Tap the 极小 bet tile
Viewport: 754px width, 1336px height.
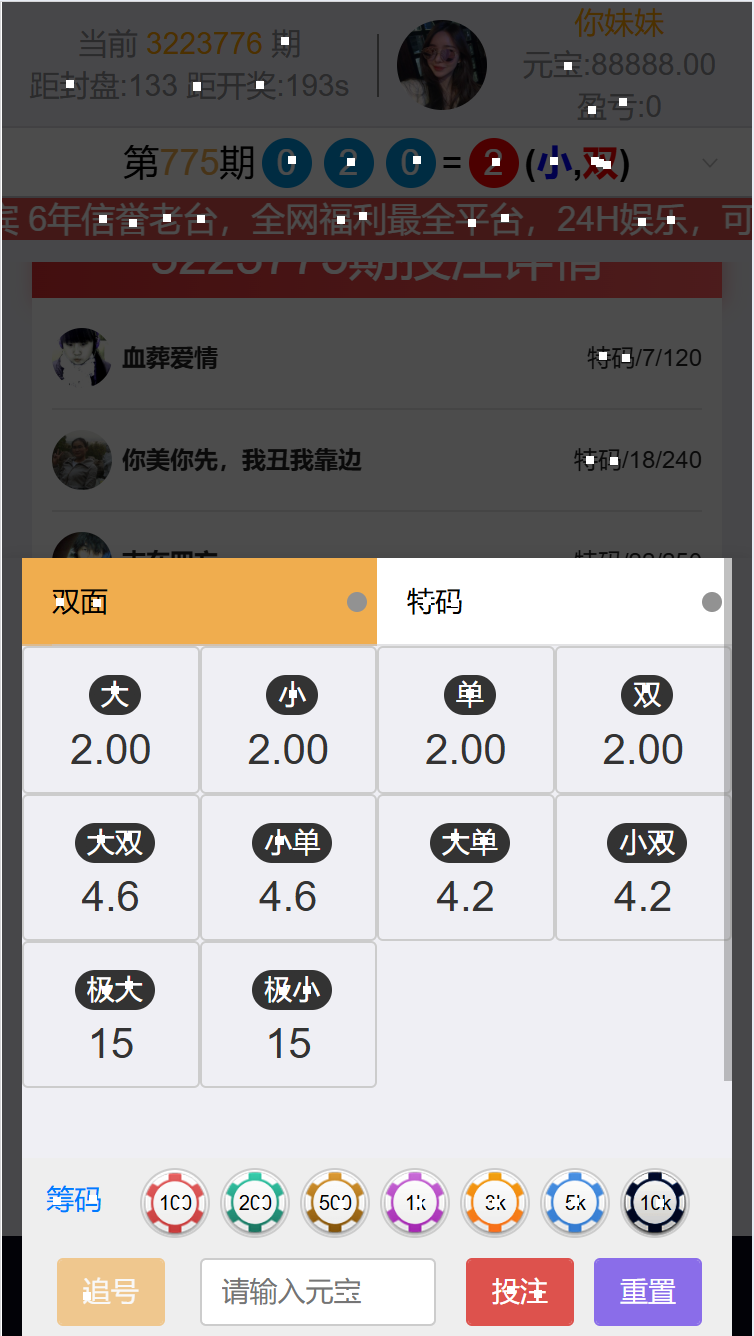289,1014
